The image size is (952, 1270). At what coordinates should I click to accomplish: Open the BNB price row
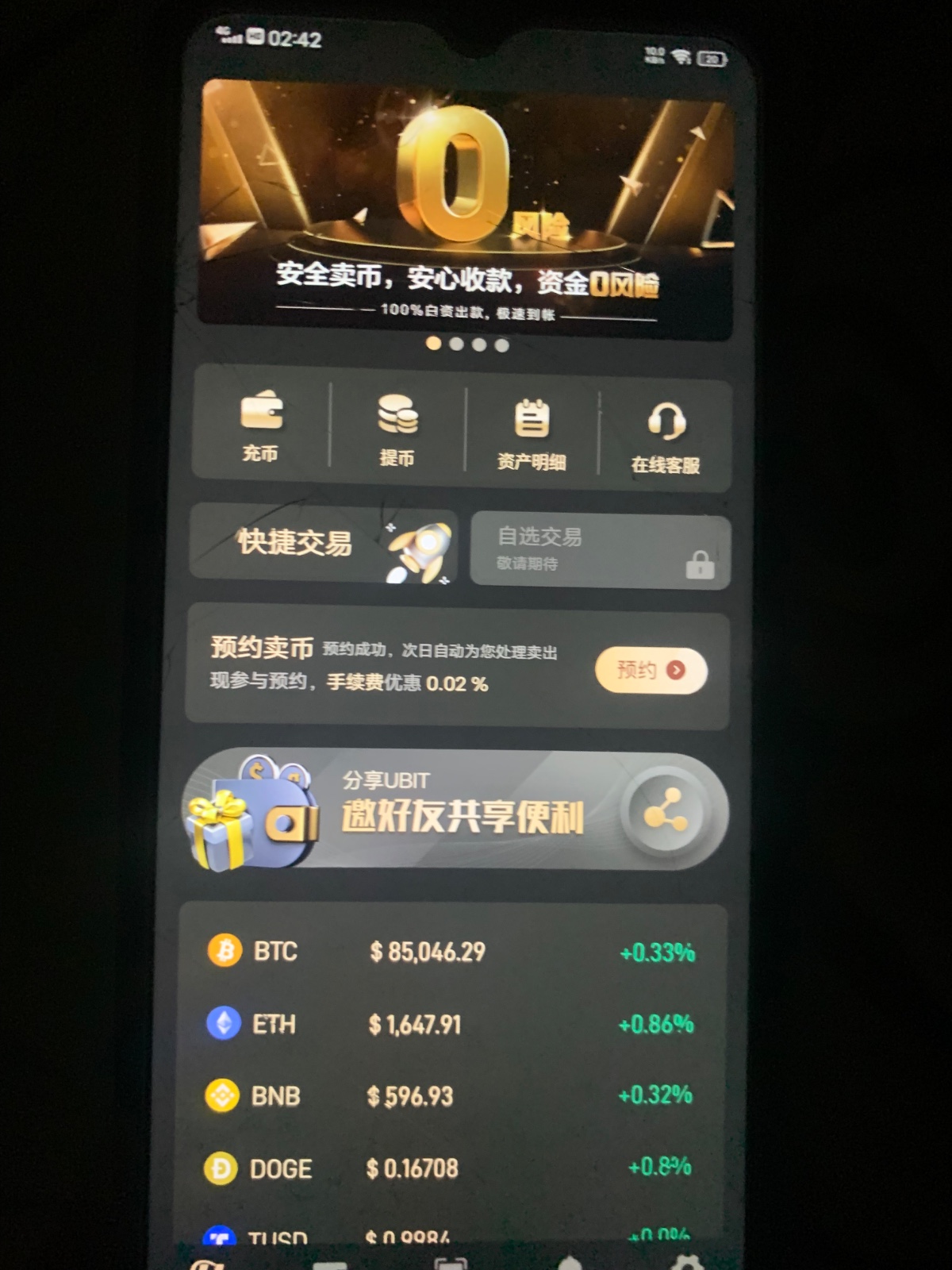click(x=451, y=1096)
